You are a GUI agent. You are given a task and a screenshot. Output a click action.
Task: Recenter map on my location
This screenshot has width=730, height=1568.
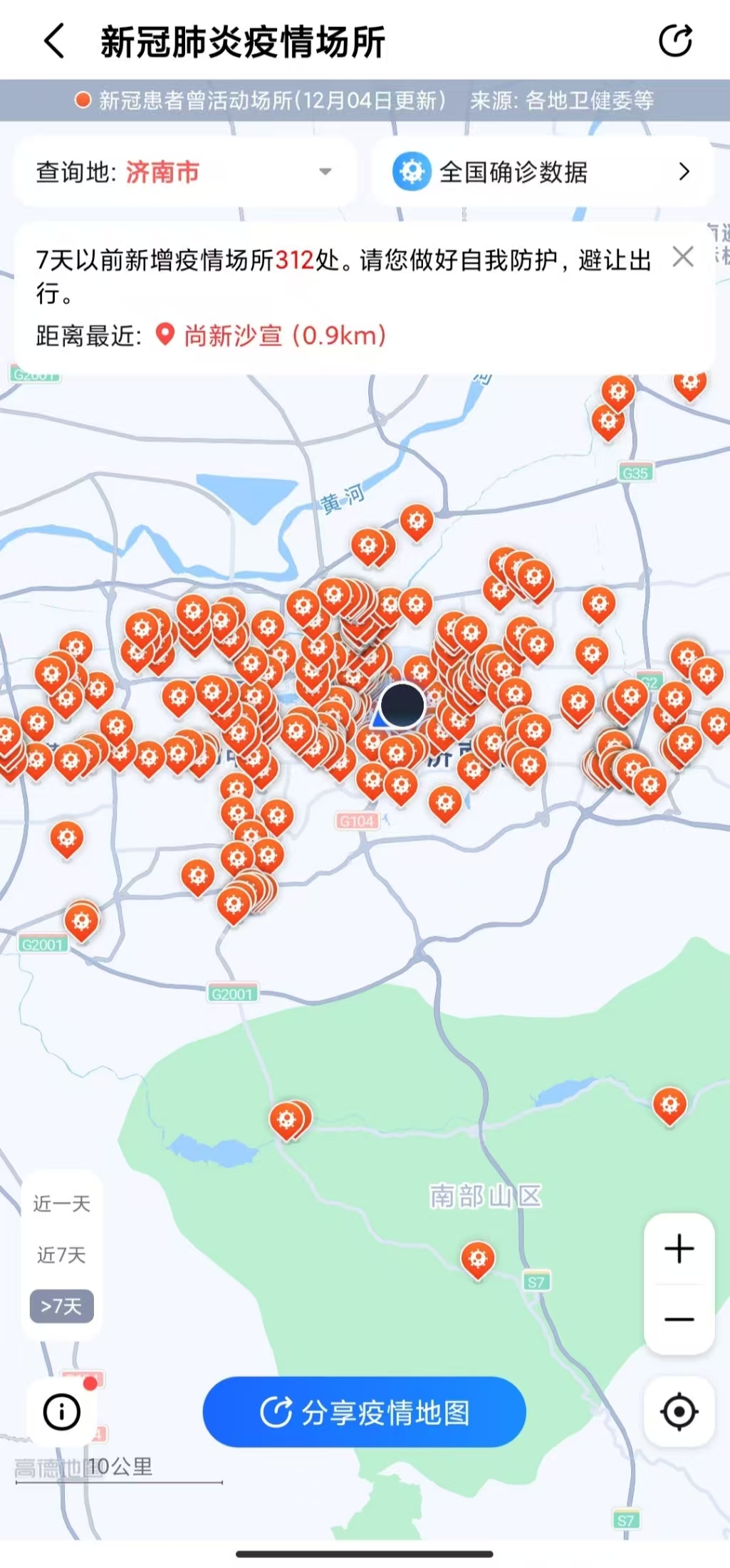(679, 1411)
